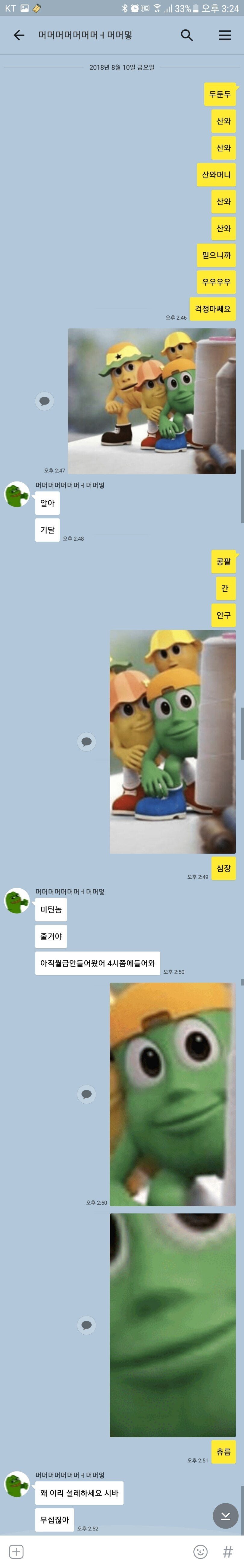The image size is (244, 1568).
Task: Comment on the blurry green close-up photo
Action: point(87,1324)
